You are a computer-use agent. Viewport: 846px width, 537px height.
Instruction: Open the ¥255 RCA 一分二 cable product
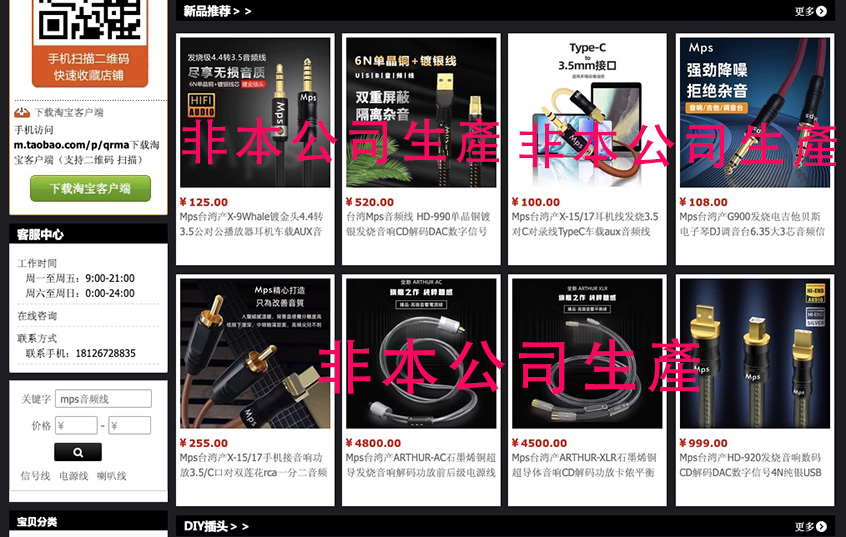(x=254, y=353)
